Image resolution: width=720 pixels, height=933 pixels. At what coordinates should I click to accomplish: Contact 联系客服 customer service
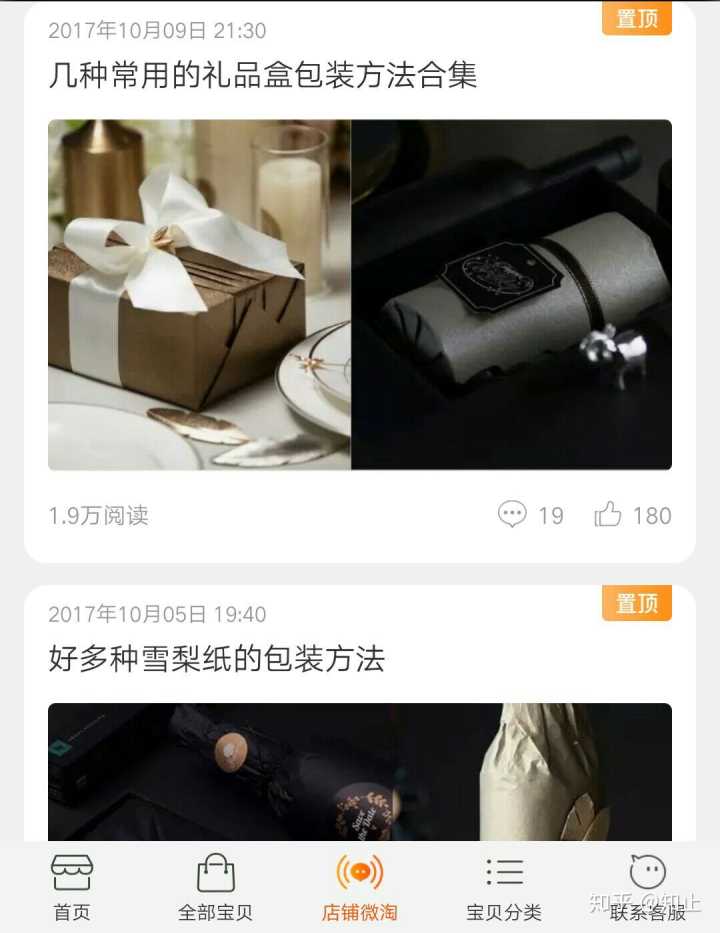pos(647,886)
